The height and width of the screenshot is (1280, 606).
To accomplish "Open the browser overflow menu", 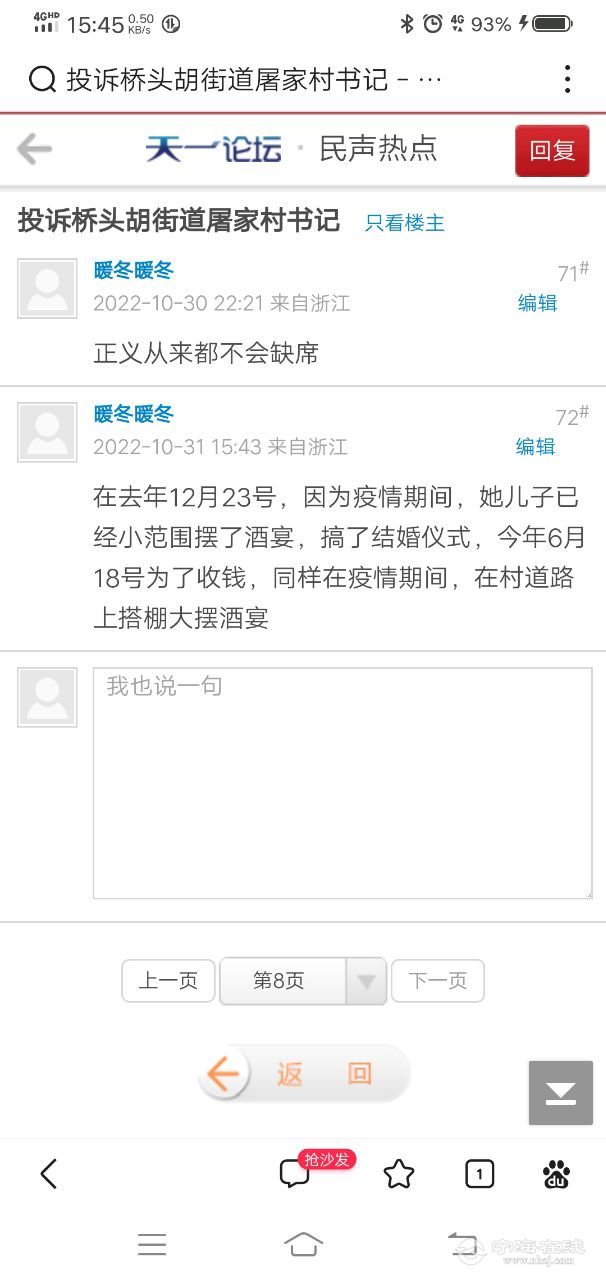I will pos(567,79).
